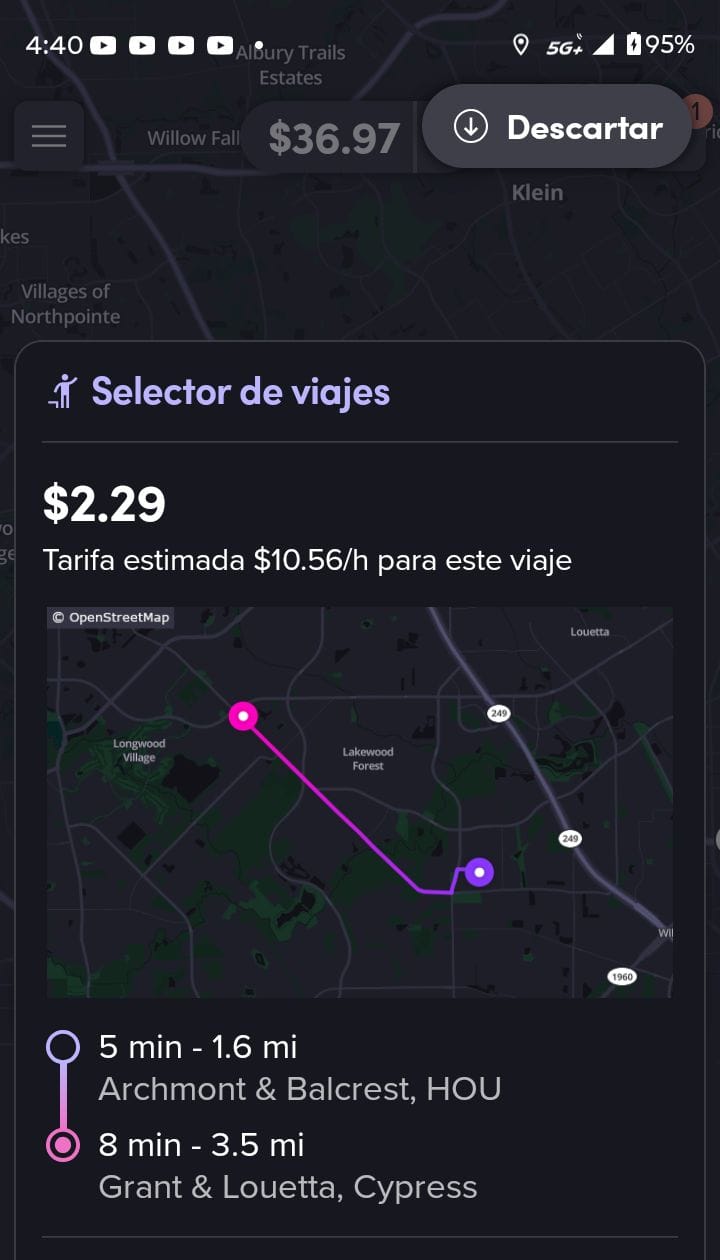Open the $36.97 earnings pill

click(x=333, y=138)
